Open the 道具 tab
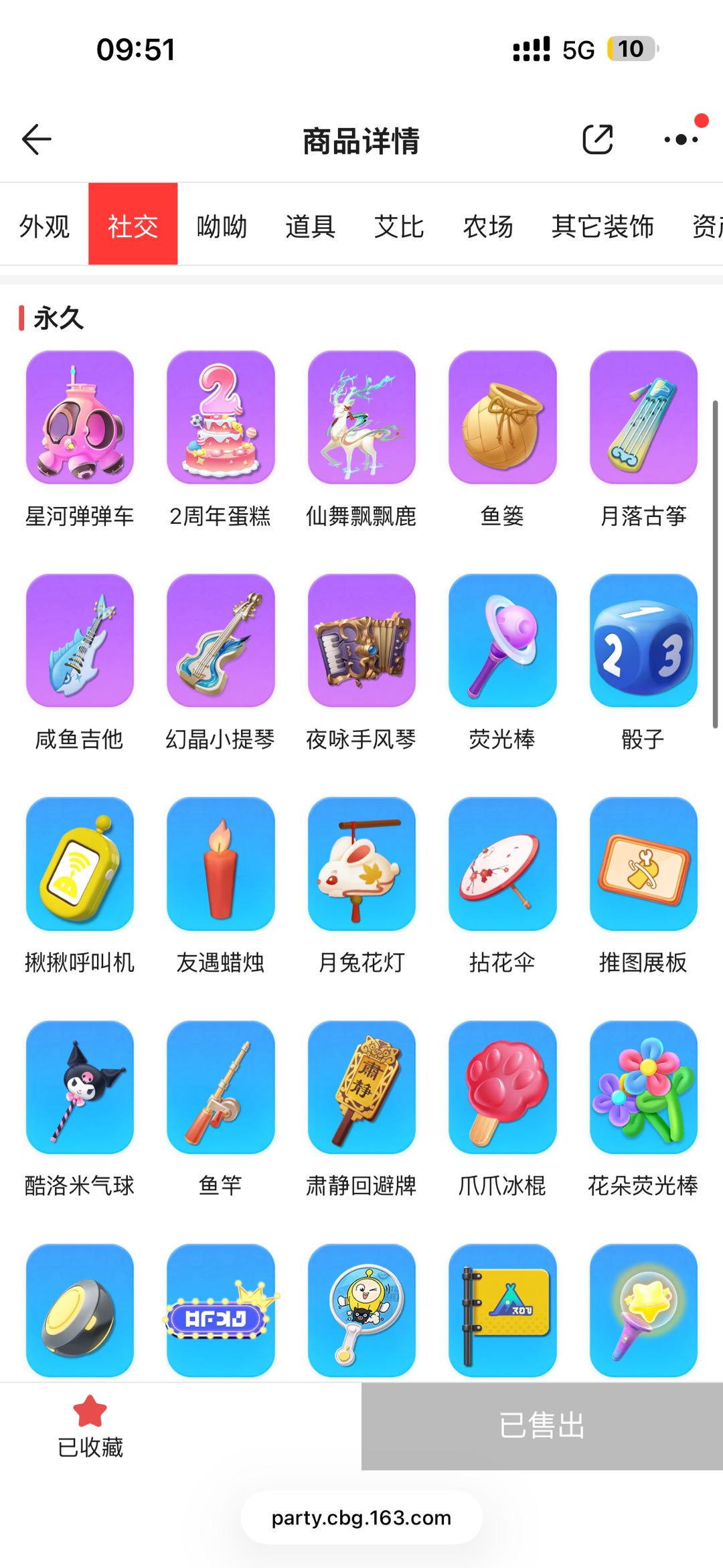 click(x=310, y=226)
